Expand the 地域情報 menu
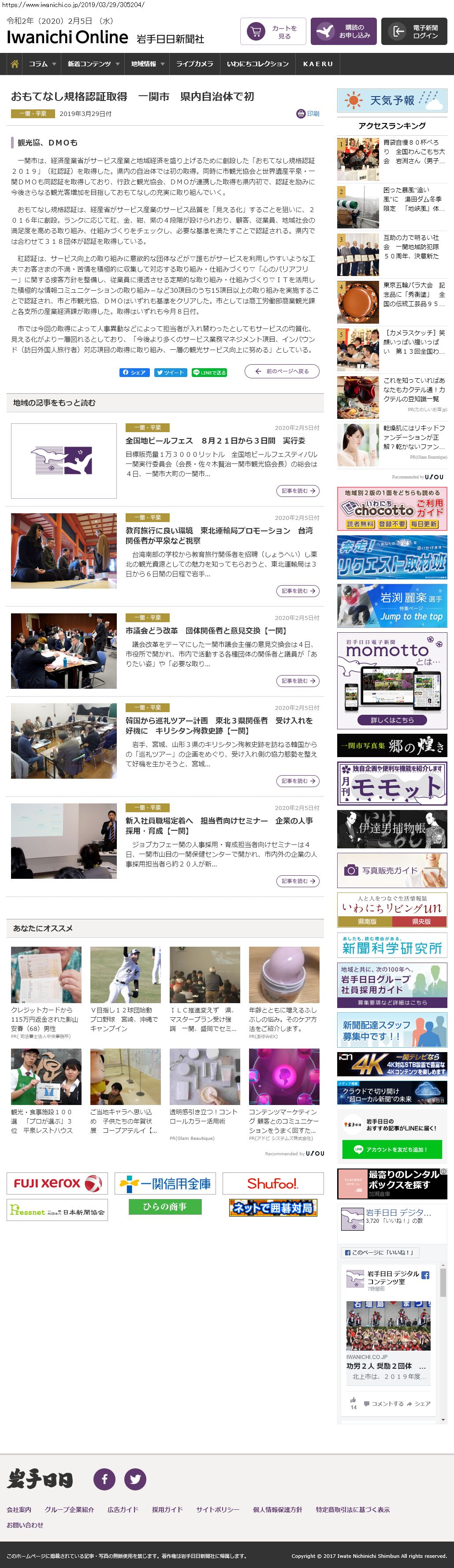The width and height of the screenshot is (454, 1568). coord(147,64)
